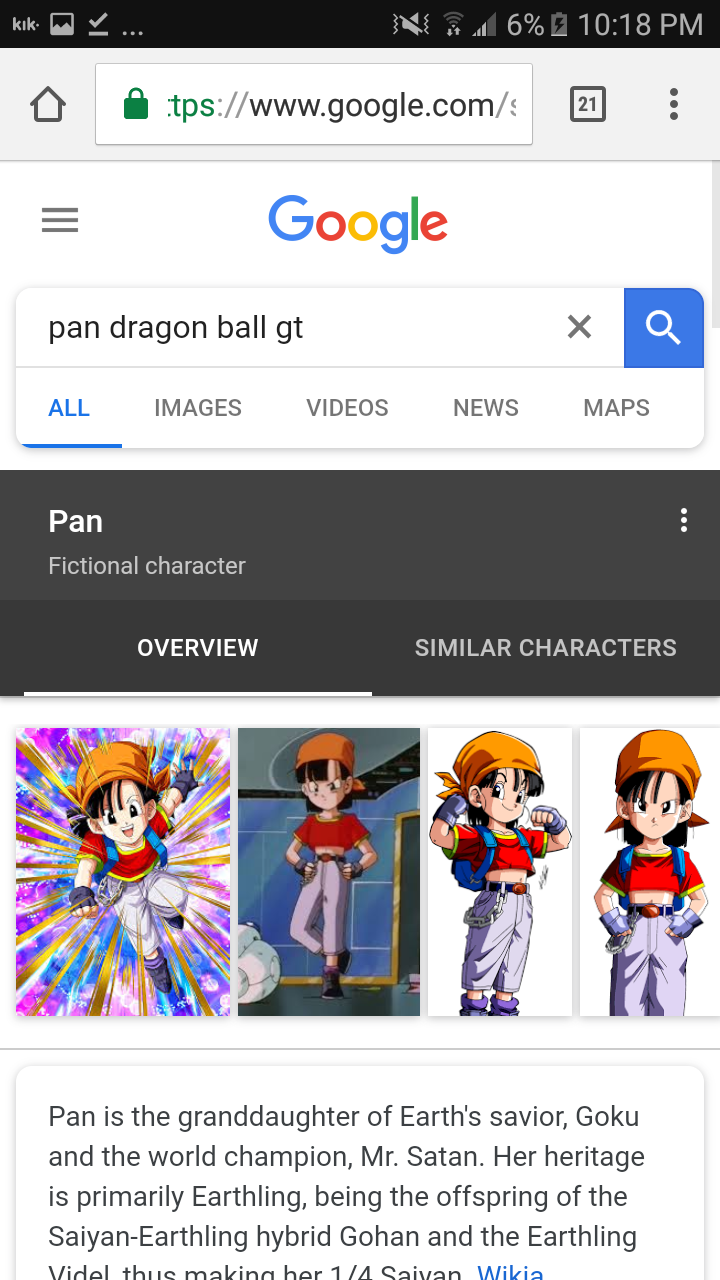The height and width of the screenshot is (1280, 720).
Task: Switch to the Maps results tab
Action: click(616, 408)
